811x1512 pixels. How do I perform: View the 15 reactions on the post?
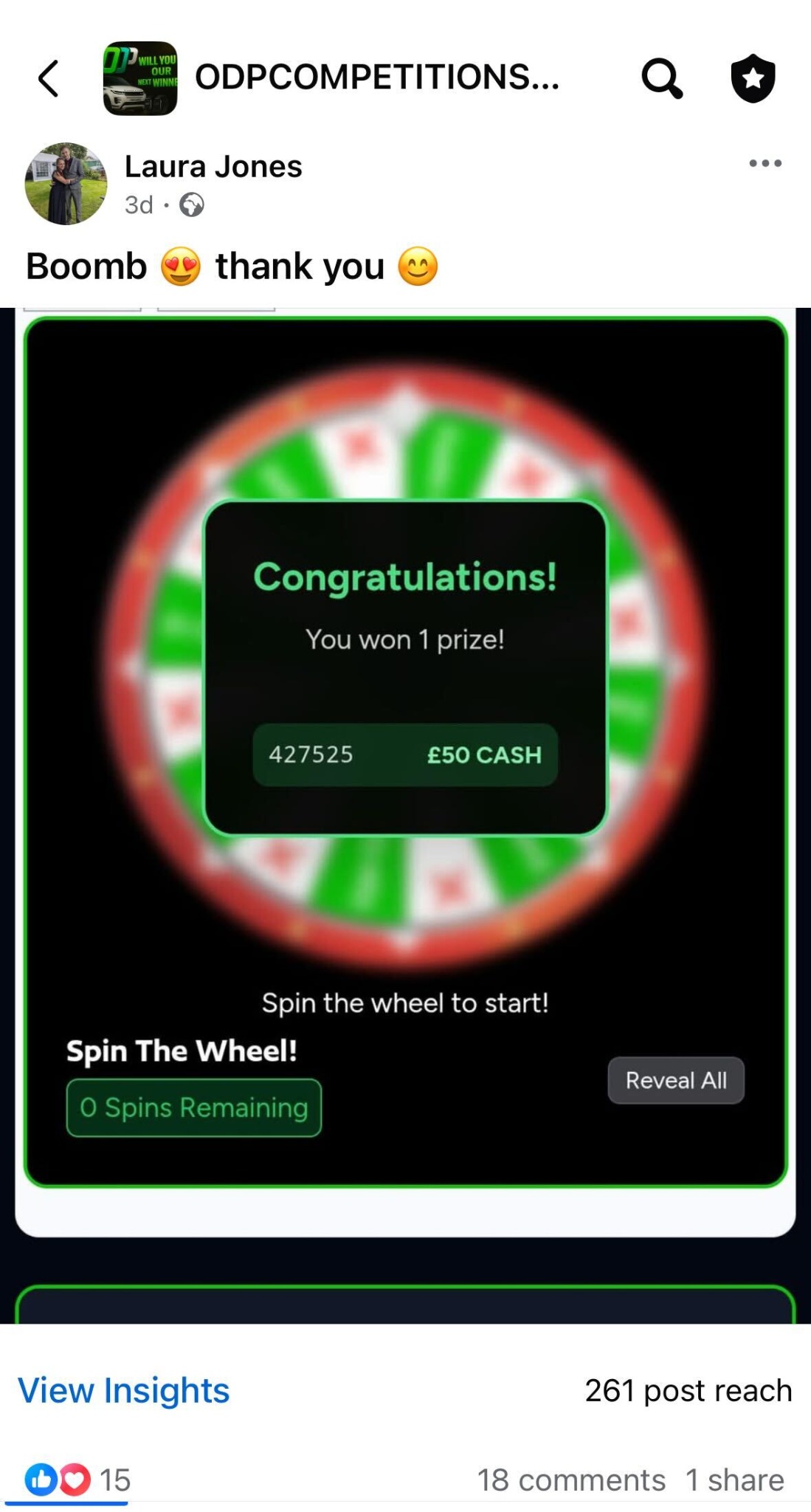[77, 1480]
